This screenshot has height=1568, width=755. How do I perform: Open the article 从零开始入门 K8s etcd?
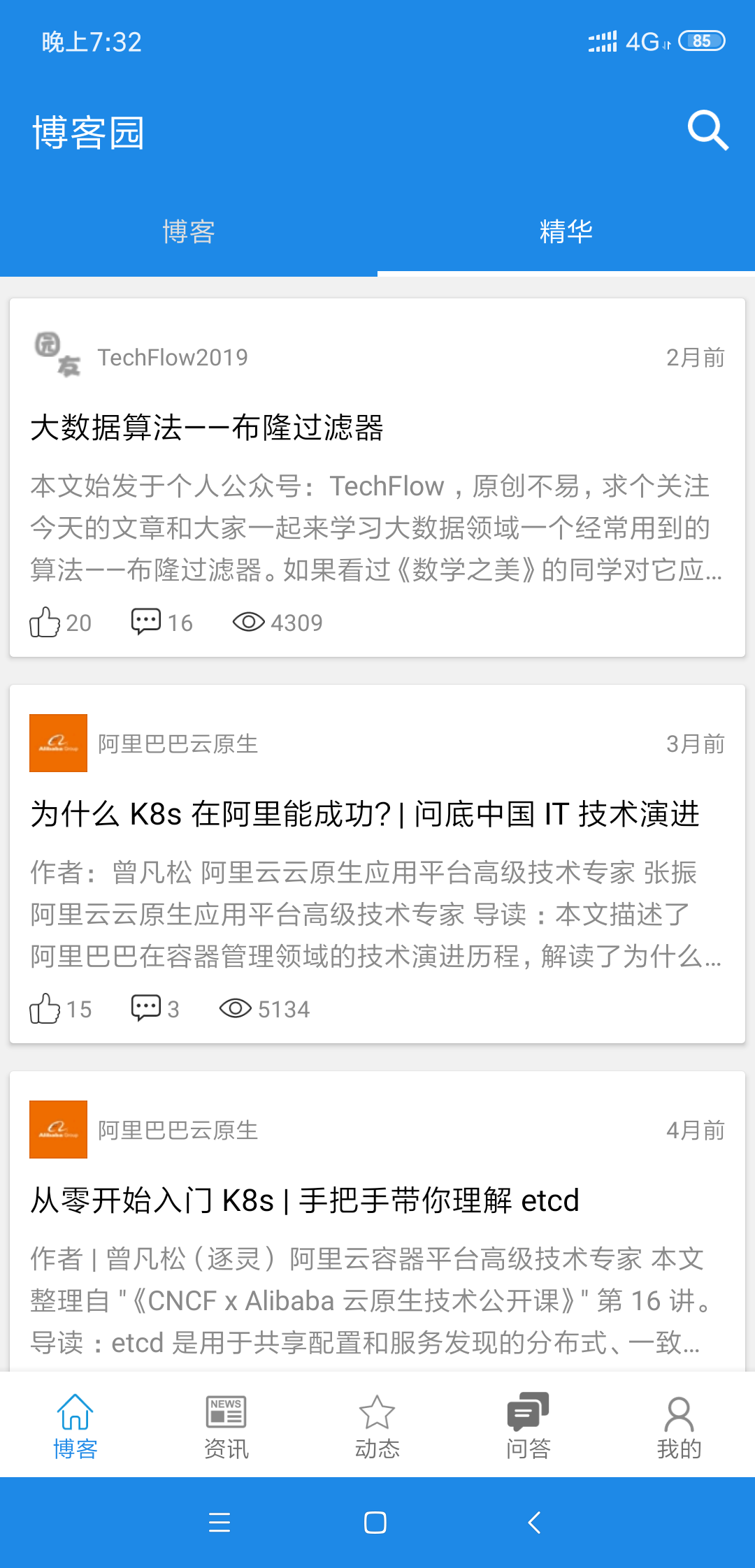click(x=305, y=1200)
